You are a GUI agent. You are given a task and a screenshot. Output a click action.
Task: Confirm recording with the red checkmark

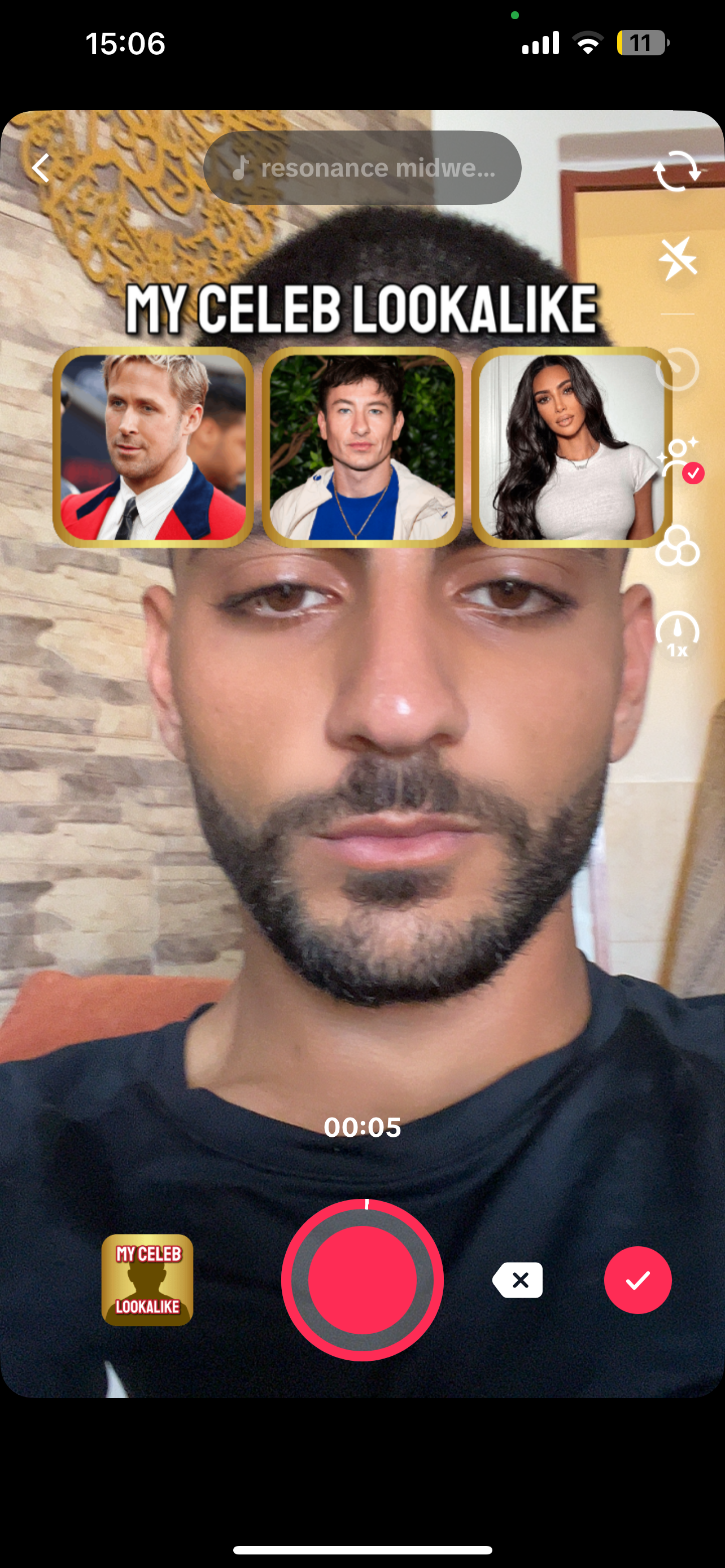(638, 1280)
